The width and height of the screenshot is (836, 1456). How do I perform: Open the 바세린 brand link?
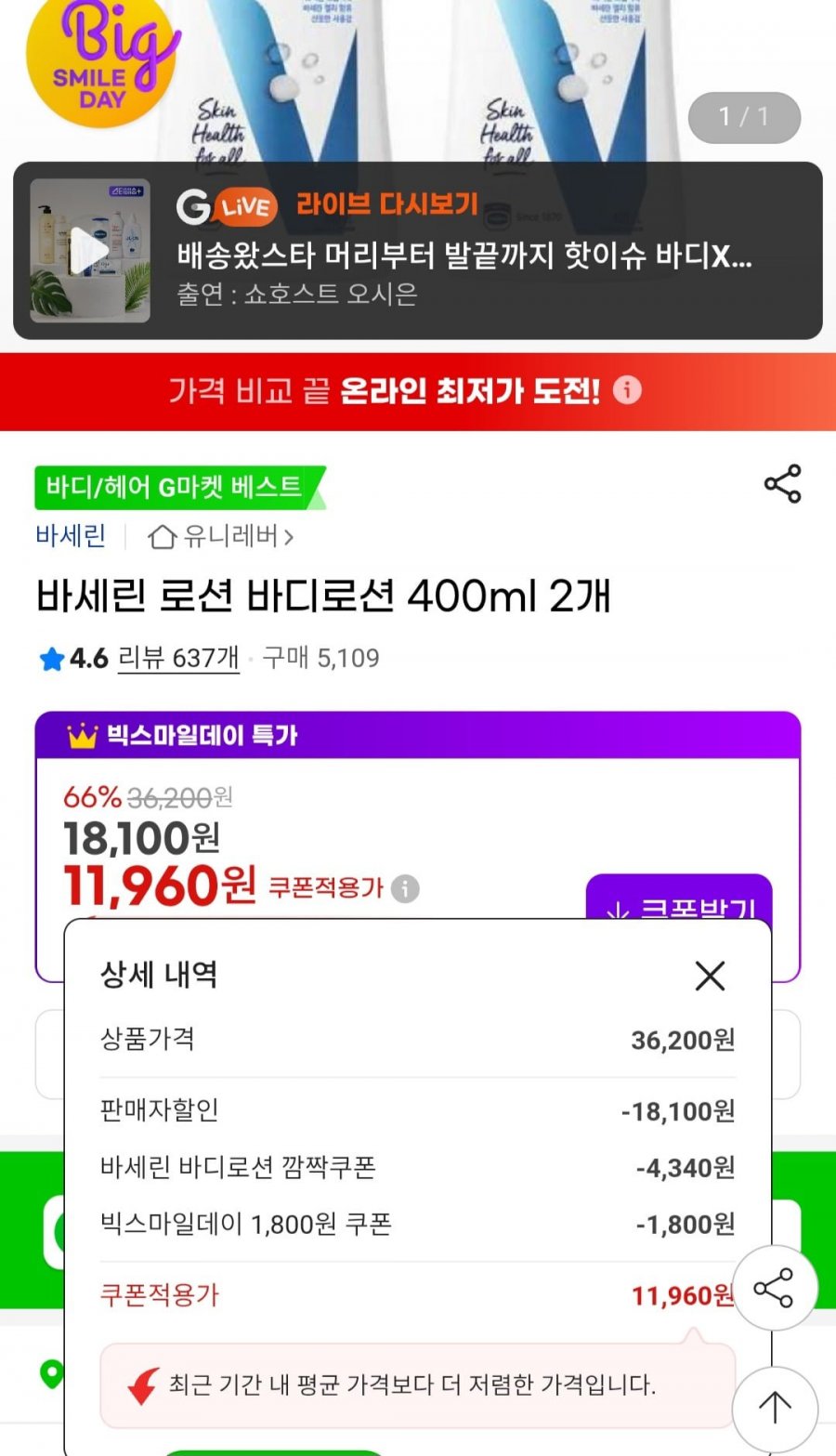coord(71,536)
